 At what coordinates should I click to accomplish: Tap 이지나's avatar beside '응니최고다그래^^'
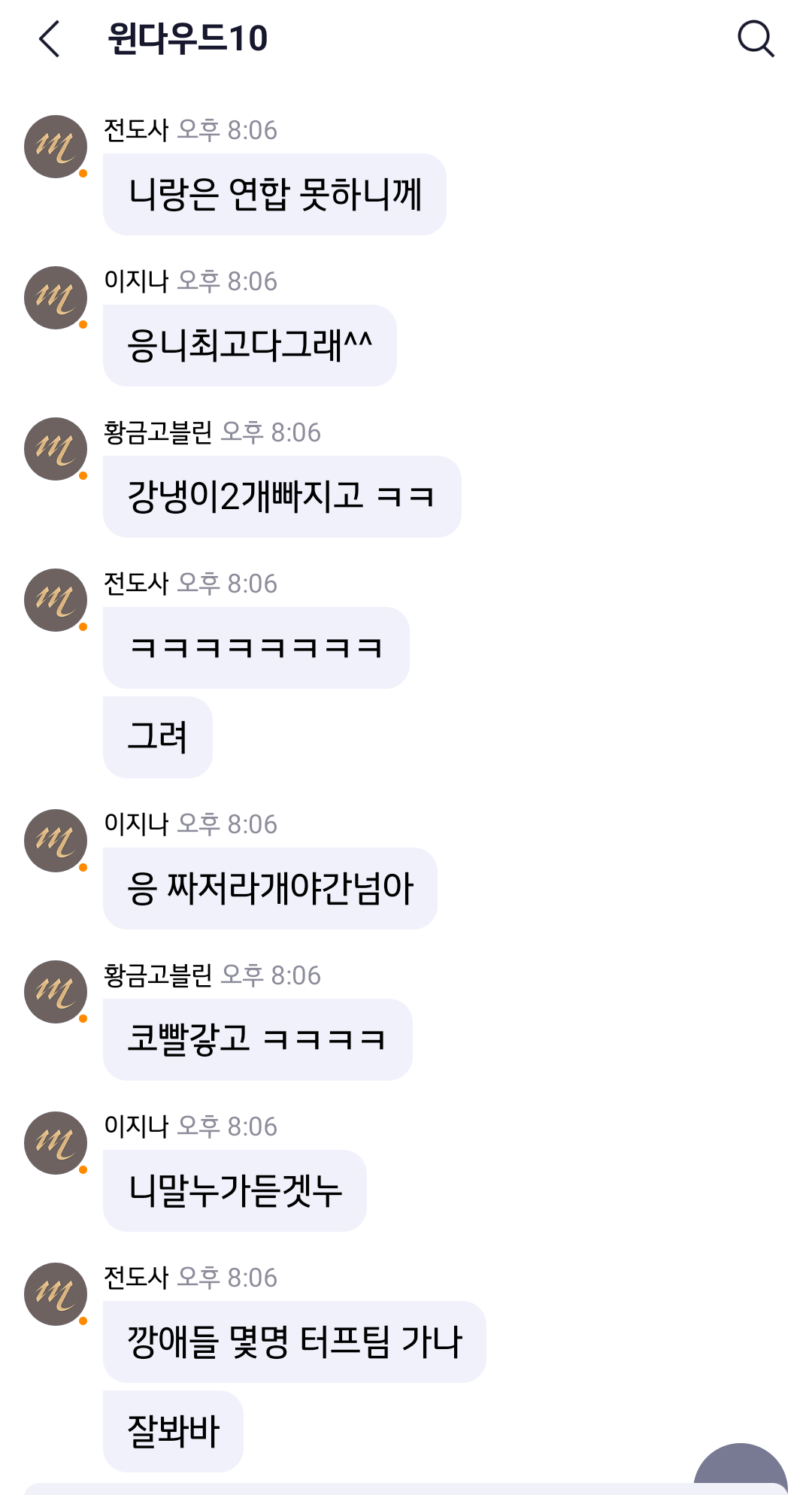(56, 298)
